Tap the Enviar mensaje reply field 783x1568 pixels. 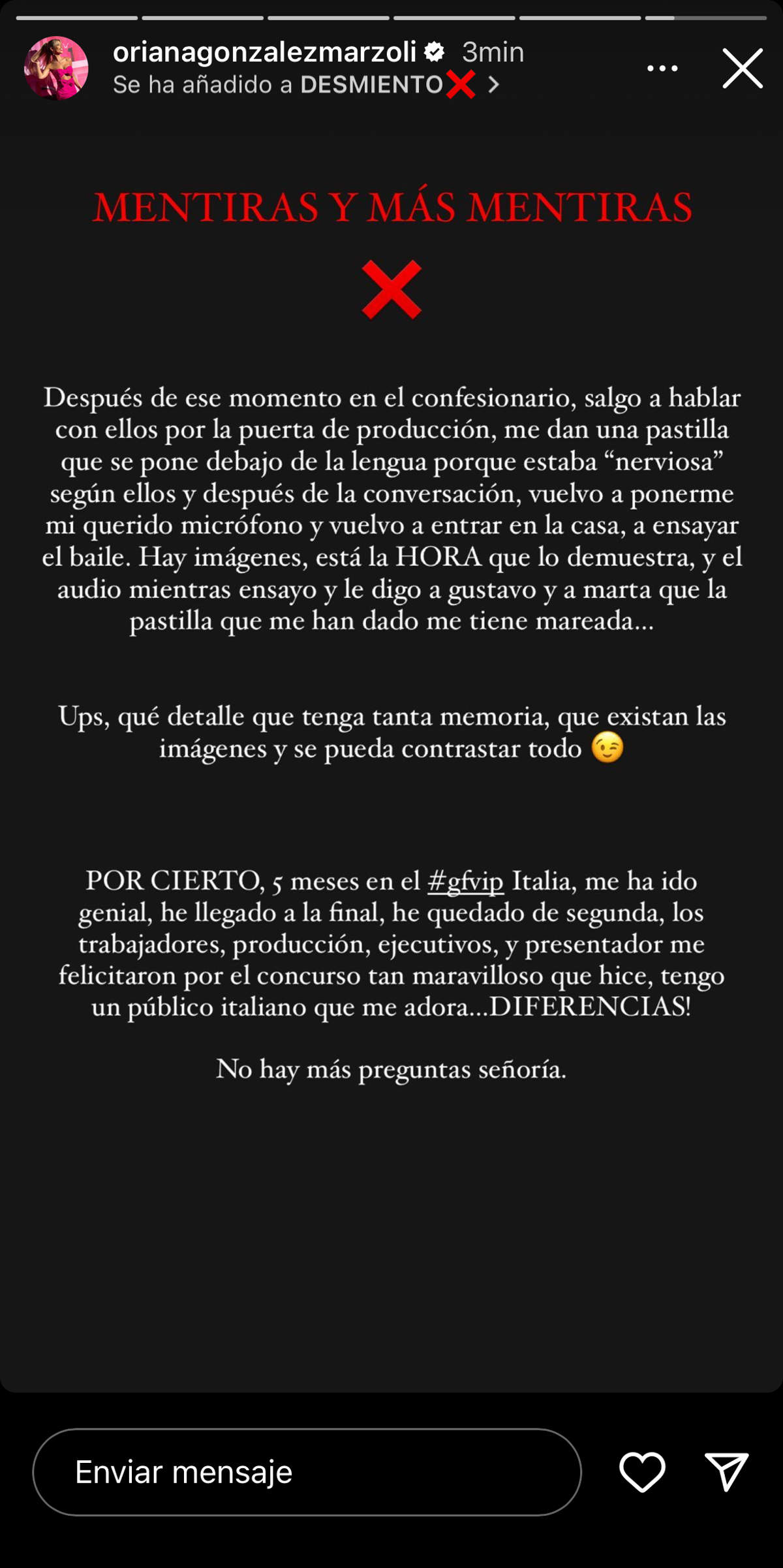pyautogui.click(x=307, y=1472)
